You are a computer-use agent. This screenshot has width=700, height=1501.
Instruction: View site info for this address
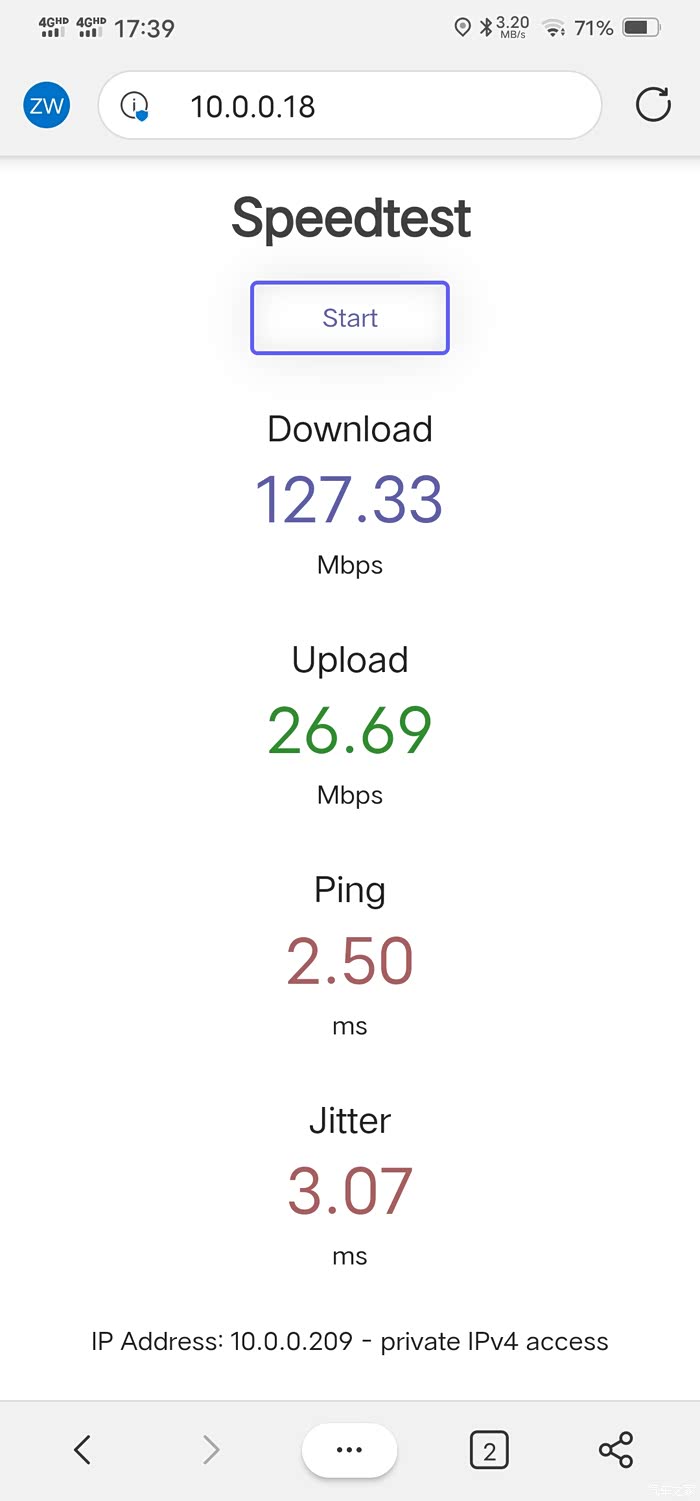(x=135, y=106)
